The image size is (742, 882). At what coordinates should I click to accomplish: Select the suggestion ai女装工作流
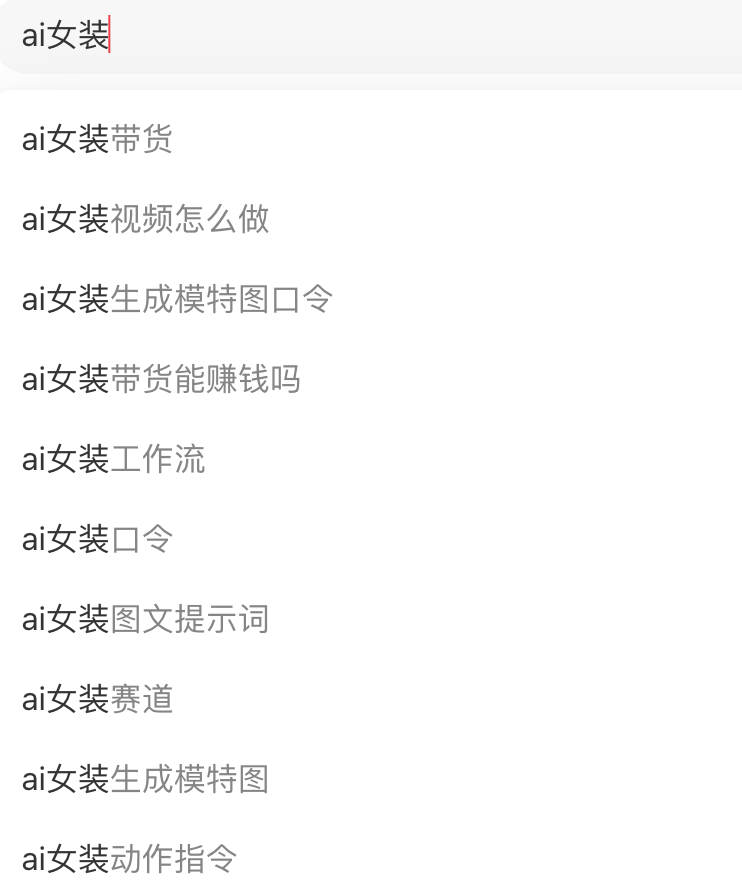coord(371,458)
